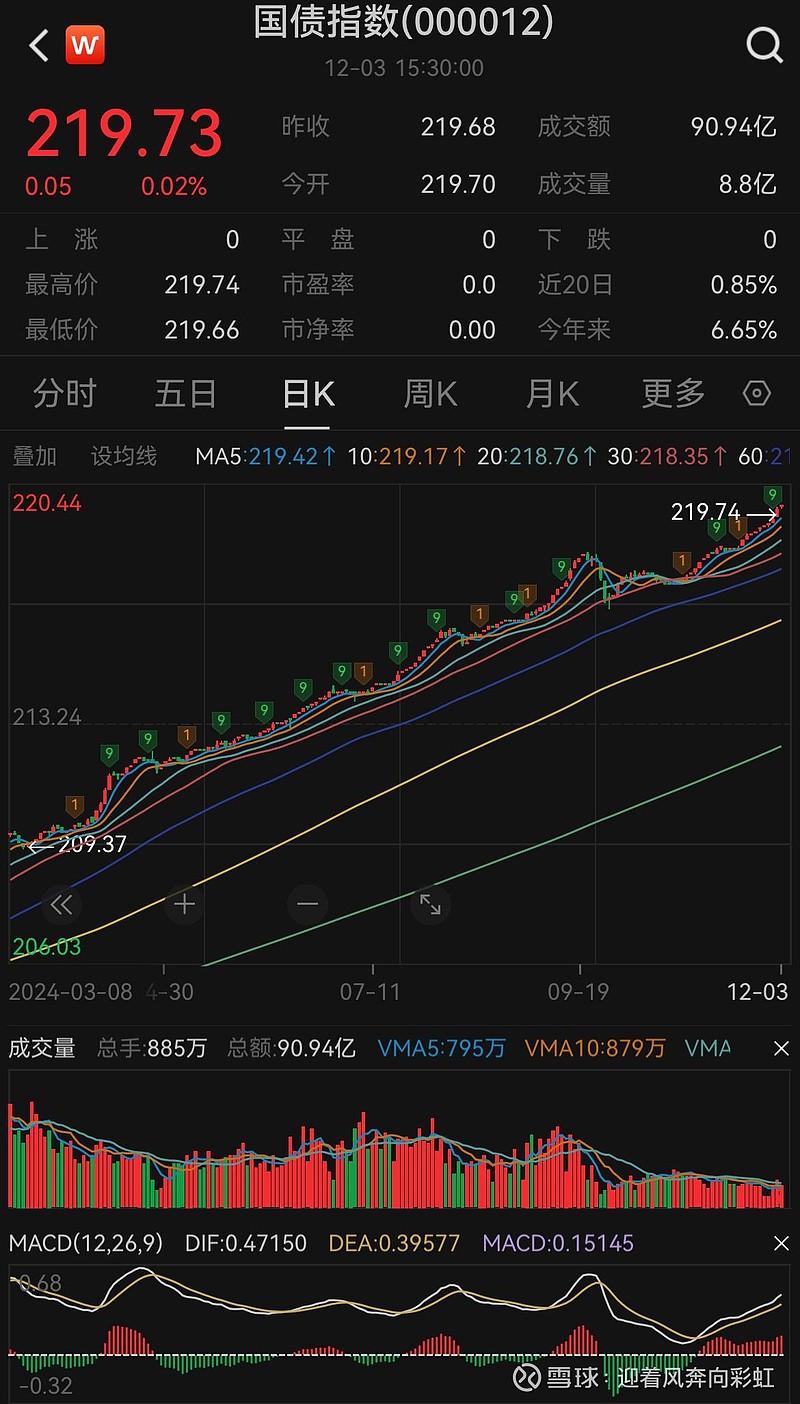Viewport: 800px width, 1404px height.
Task: Select the 219.74 price marker on chart
Action: (707, 512)
